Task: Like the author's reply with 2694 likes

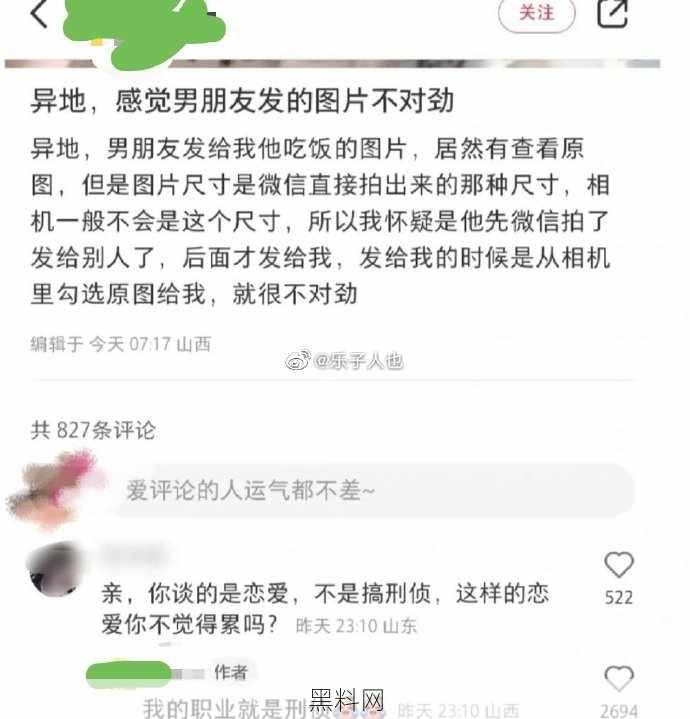Action: (x=619, y=679)
